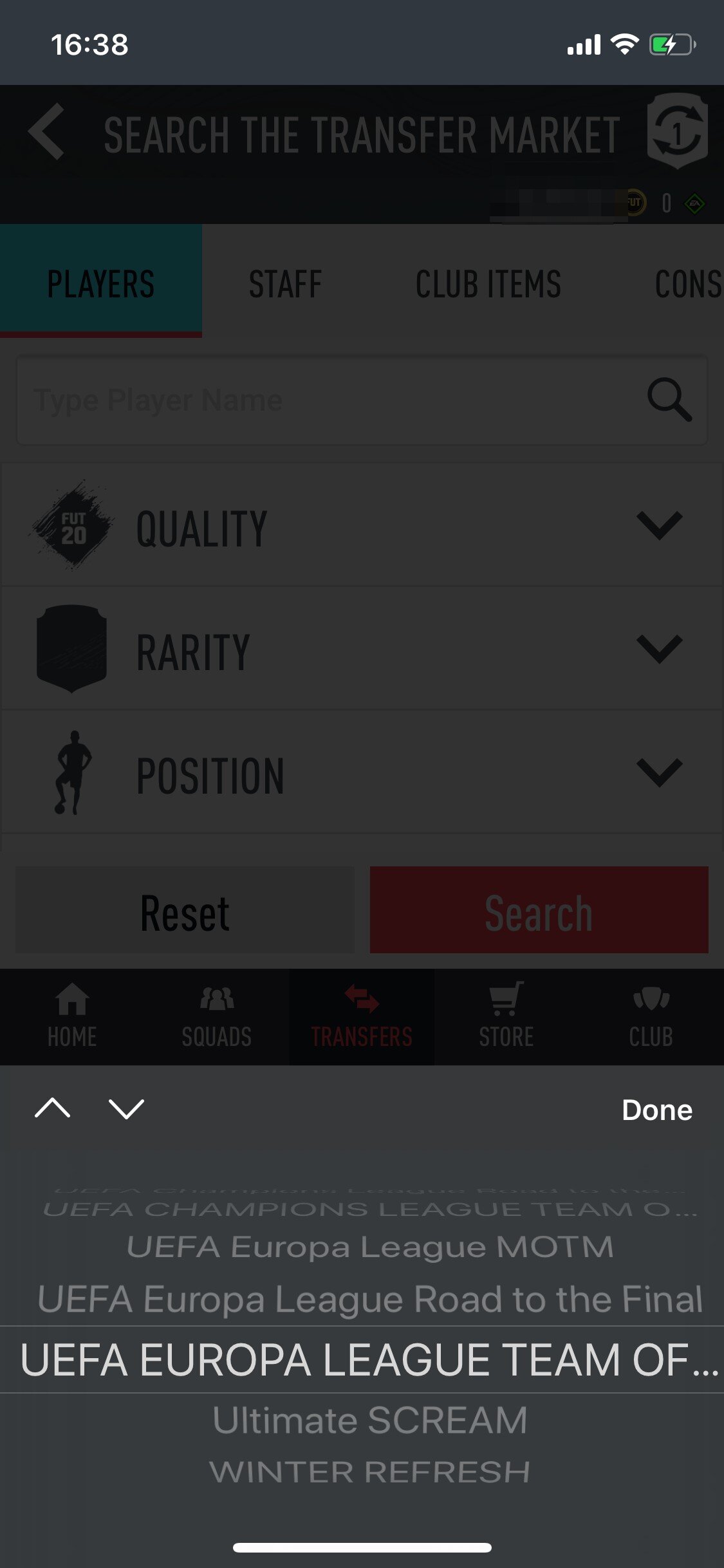The width and height of the screenshot is (724, 1568).
Task: Select UEFA Europa League Road to the Final
Action: point(369,1299)
